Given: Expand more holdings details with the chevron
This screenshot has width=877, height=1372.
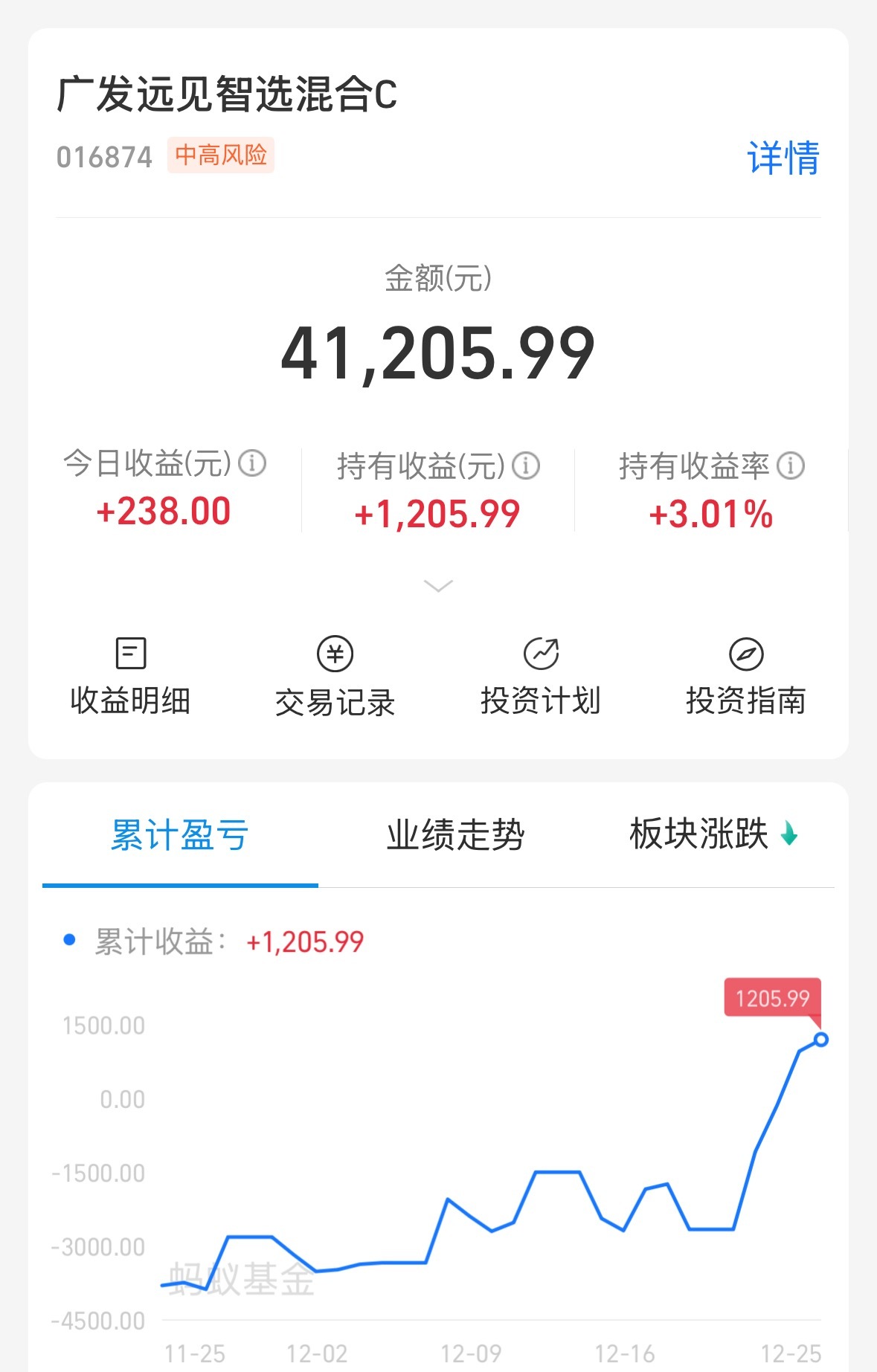Looking at the screenshot, I should pos(438,586).
